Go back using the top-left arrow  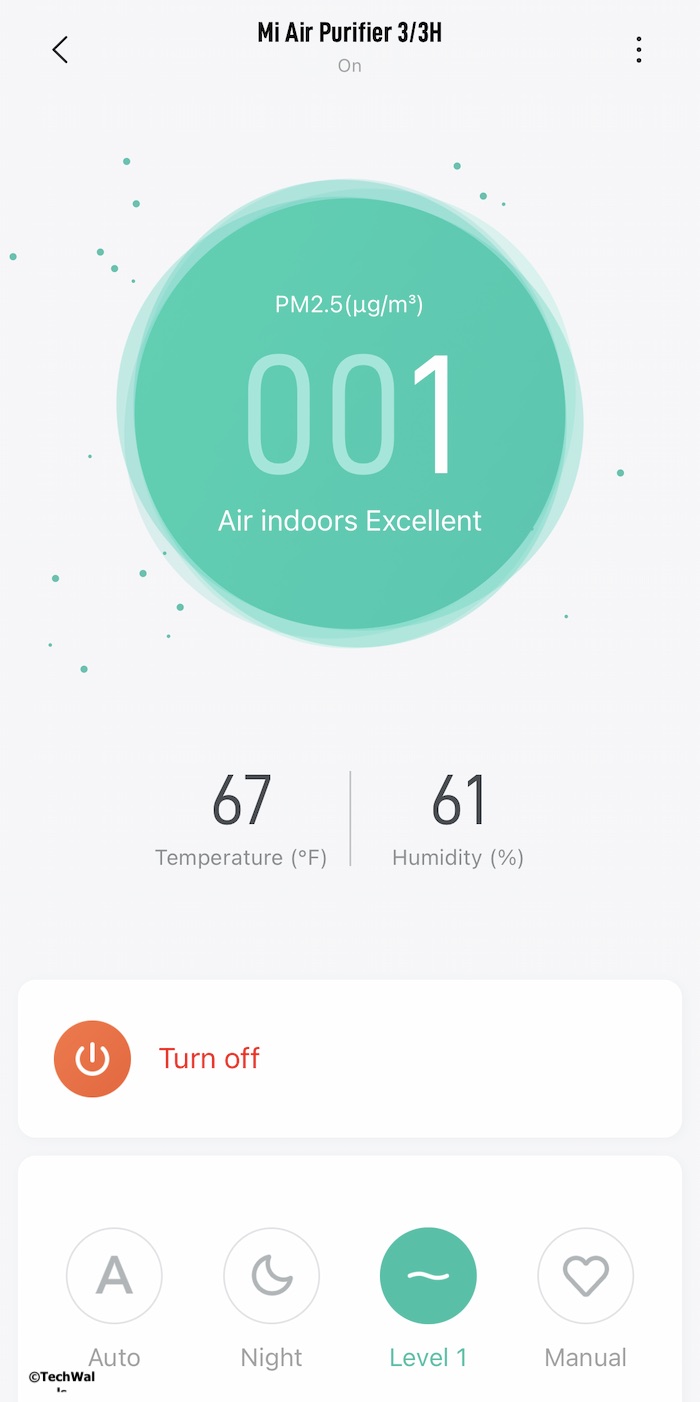coord(60,50)
